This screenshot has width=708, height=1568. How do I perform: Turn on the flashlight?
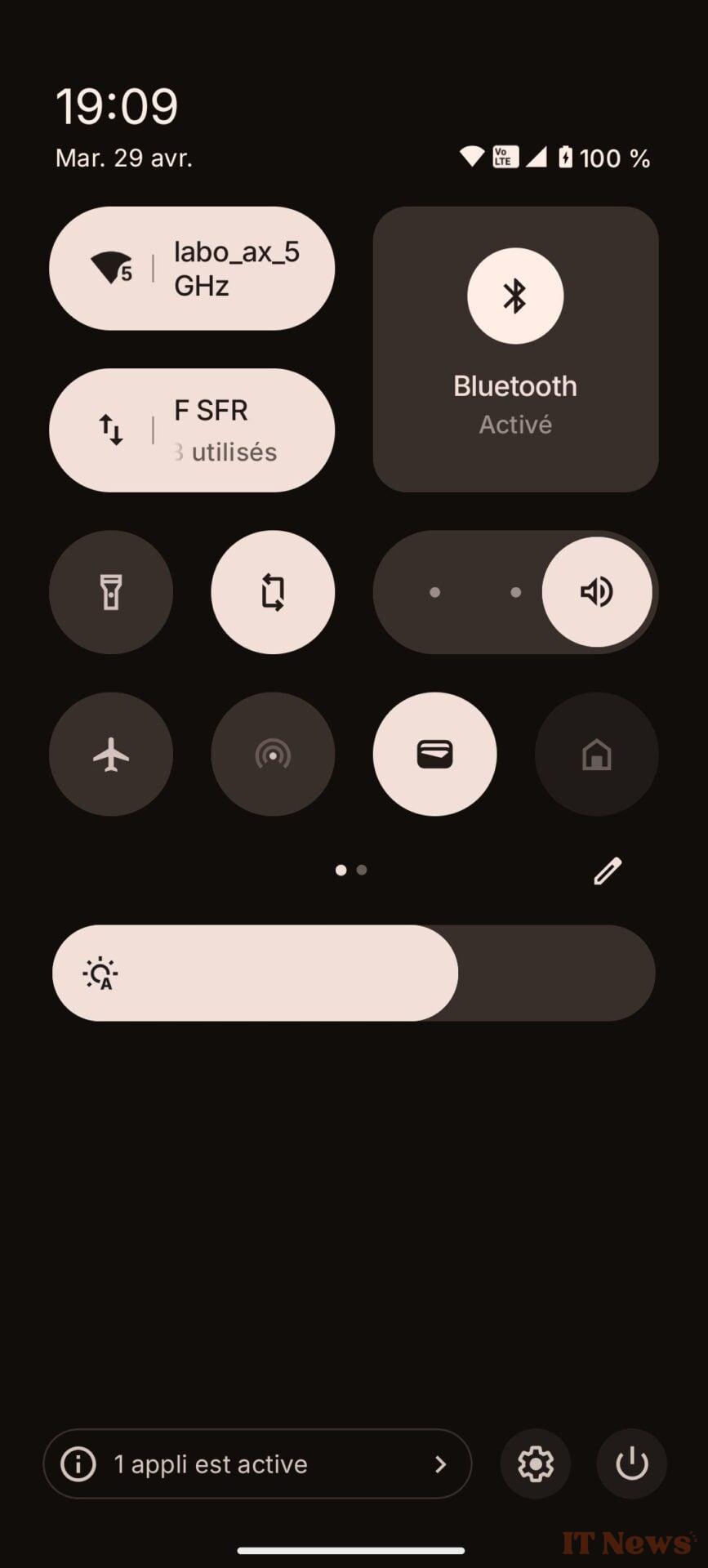[x=111, y=592]
